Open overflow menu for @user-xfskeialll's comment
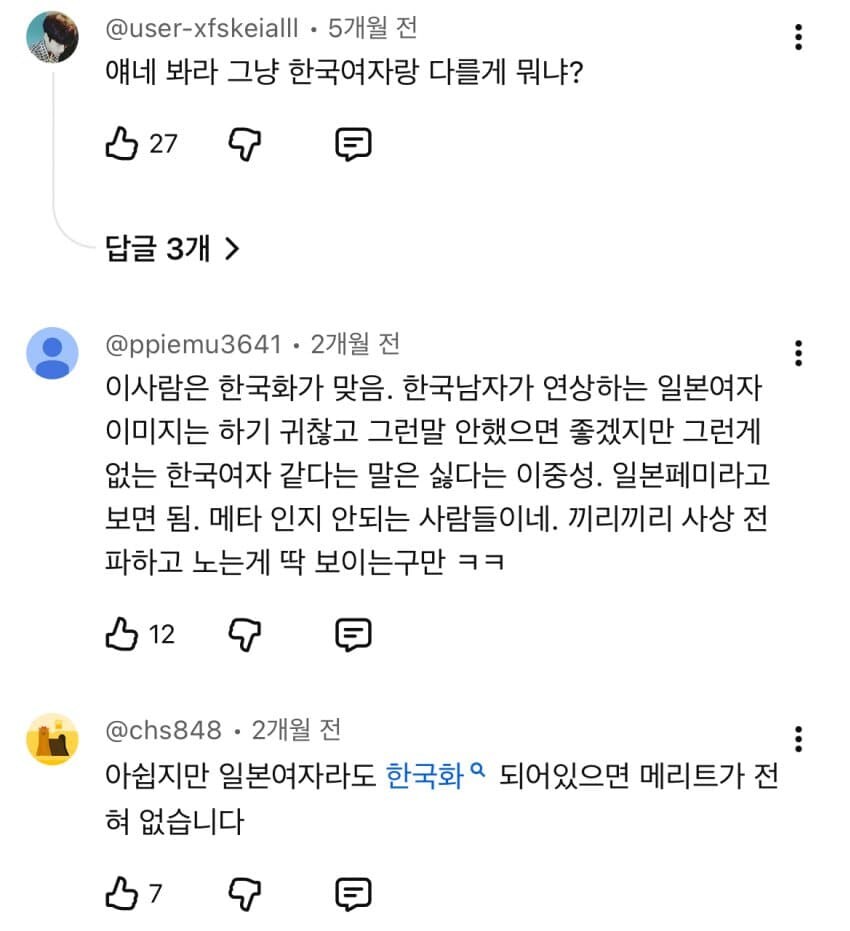This screenshot has height=931, width=850. coord(798,38)
